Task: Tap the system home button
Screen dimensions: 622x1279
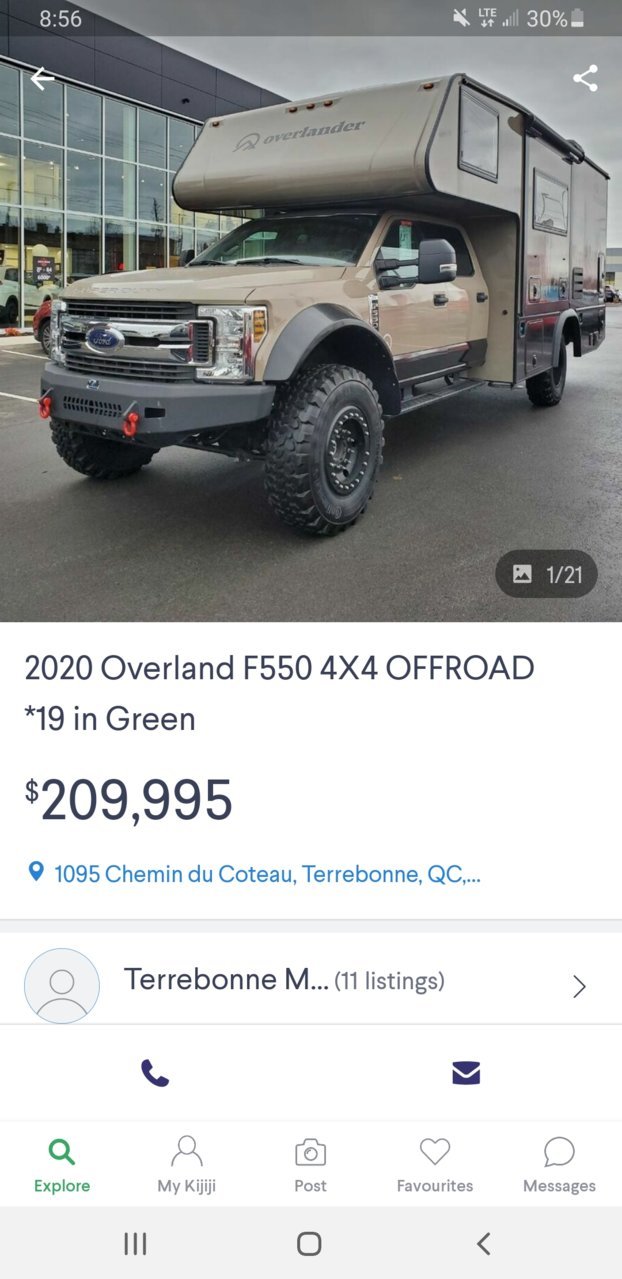Action: pos(309,1243)
